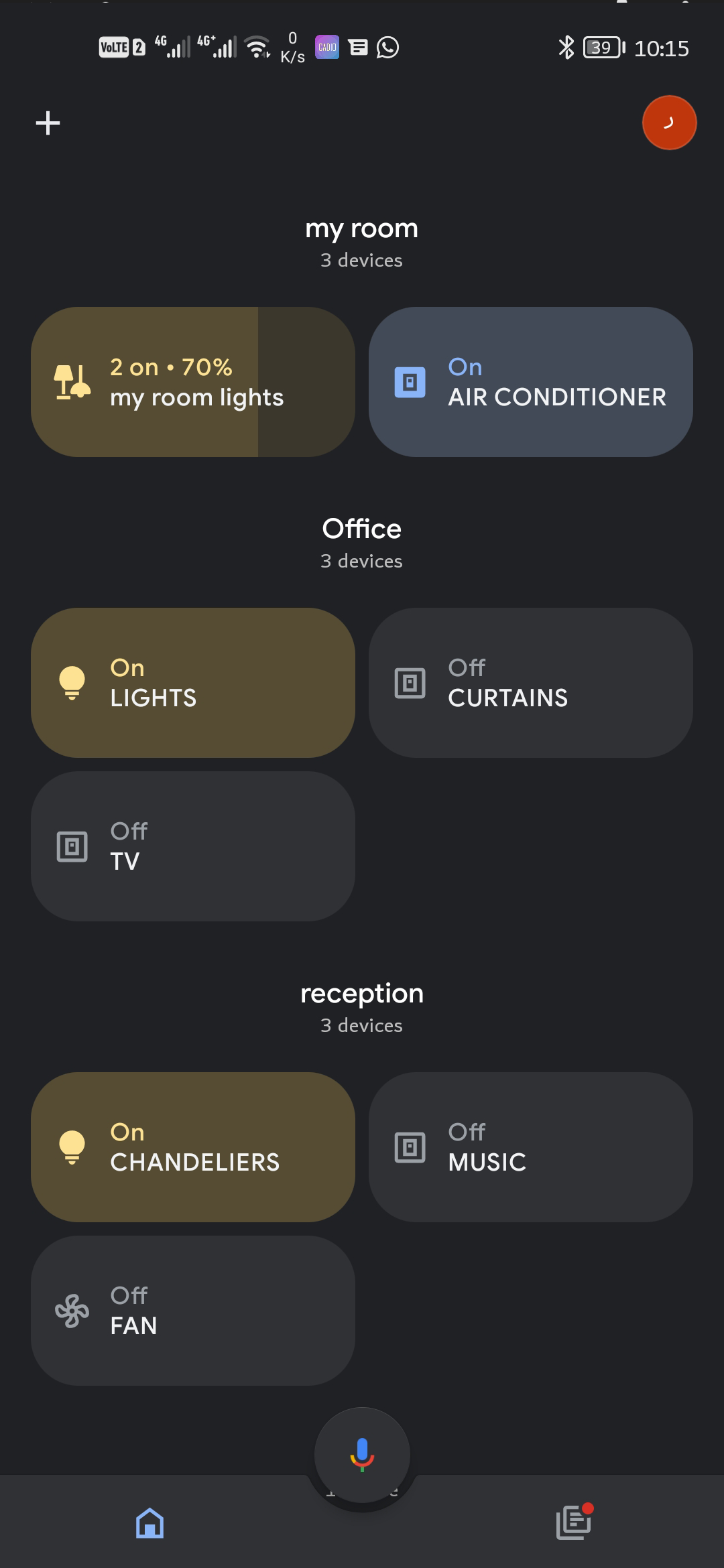
Task: Turn on the CURTAINS device
Action: pyautogui.click(x=531, y=683)
